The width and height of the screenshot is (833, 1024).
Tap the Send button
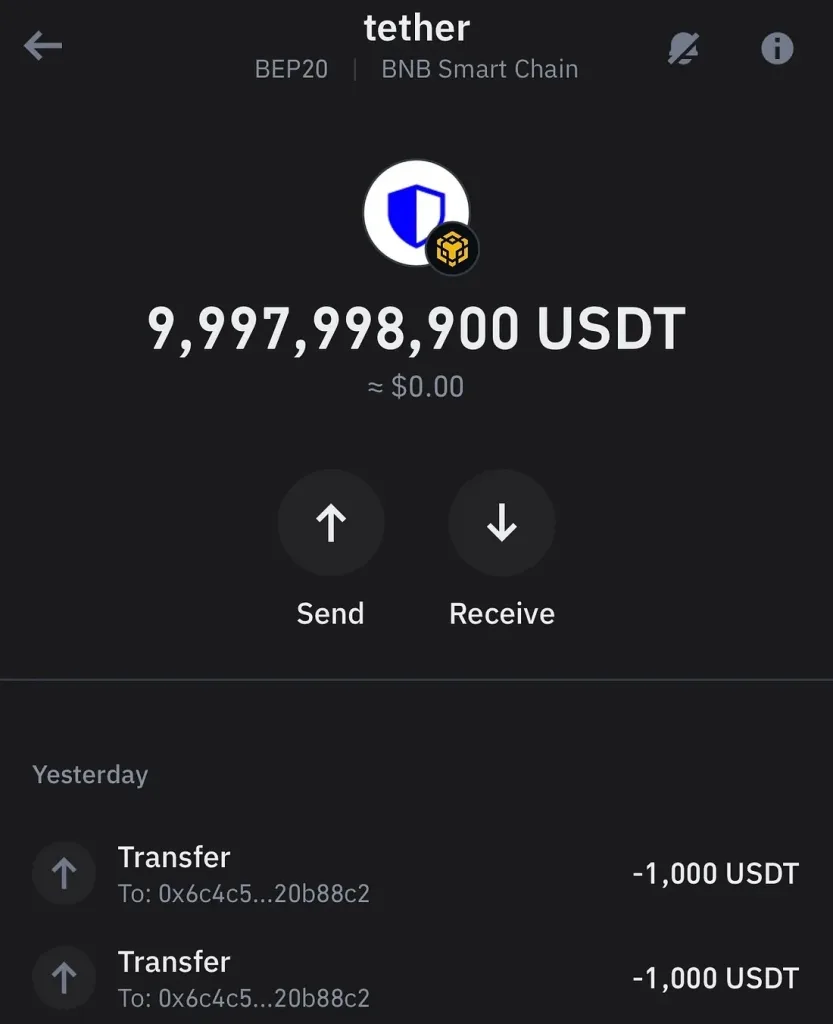331,523
